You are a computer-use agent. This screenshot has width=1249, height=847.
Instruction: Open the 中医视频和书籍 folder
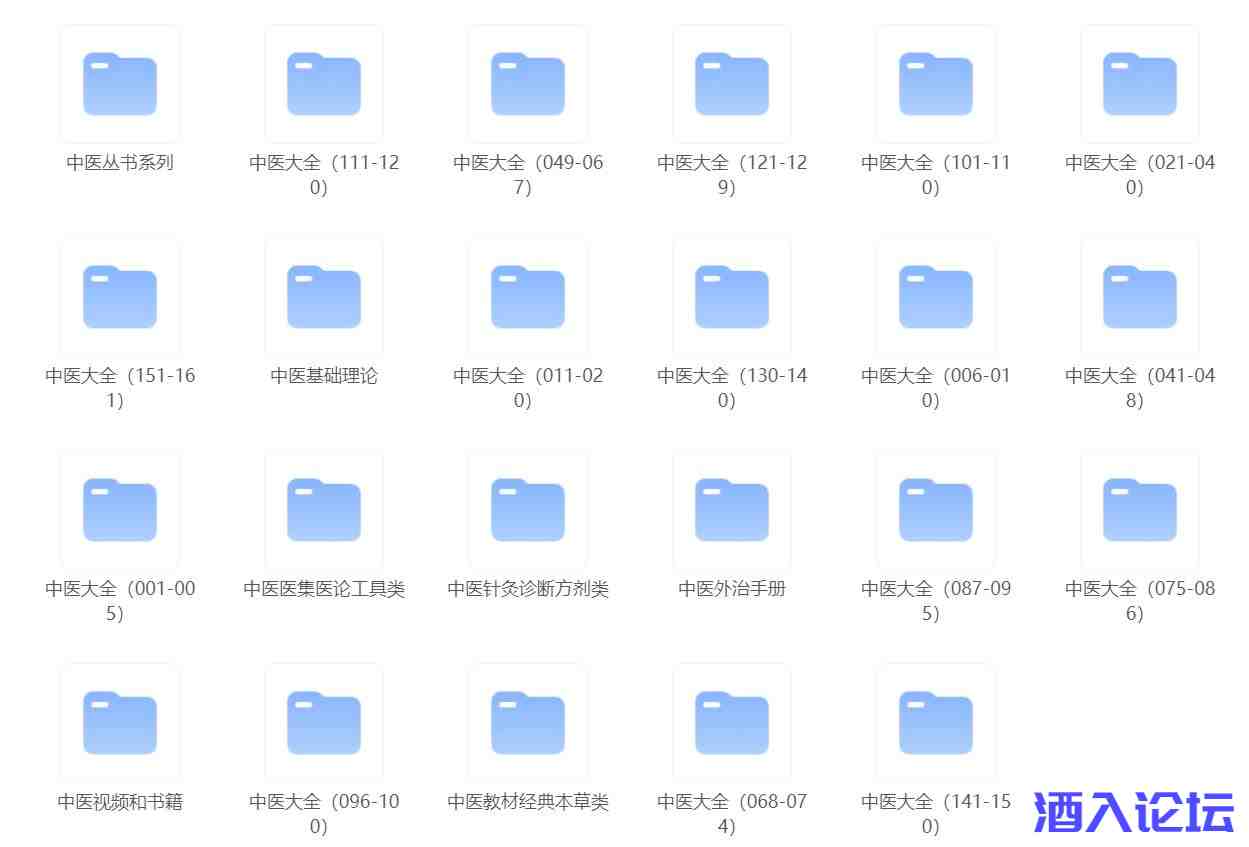pyautogui.click(x=120, y=724)
